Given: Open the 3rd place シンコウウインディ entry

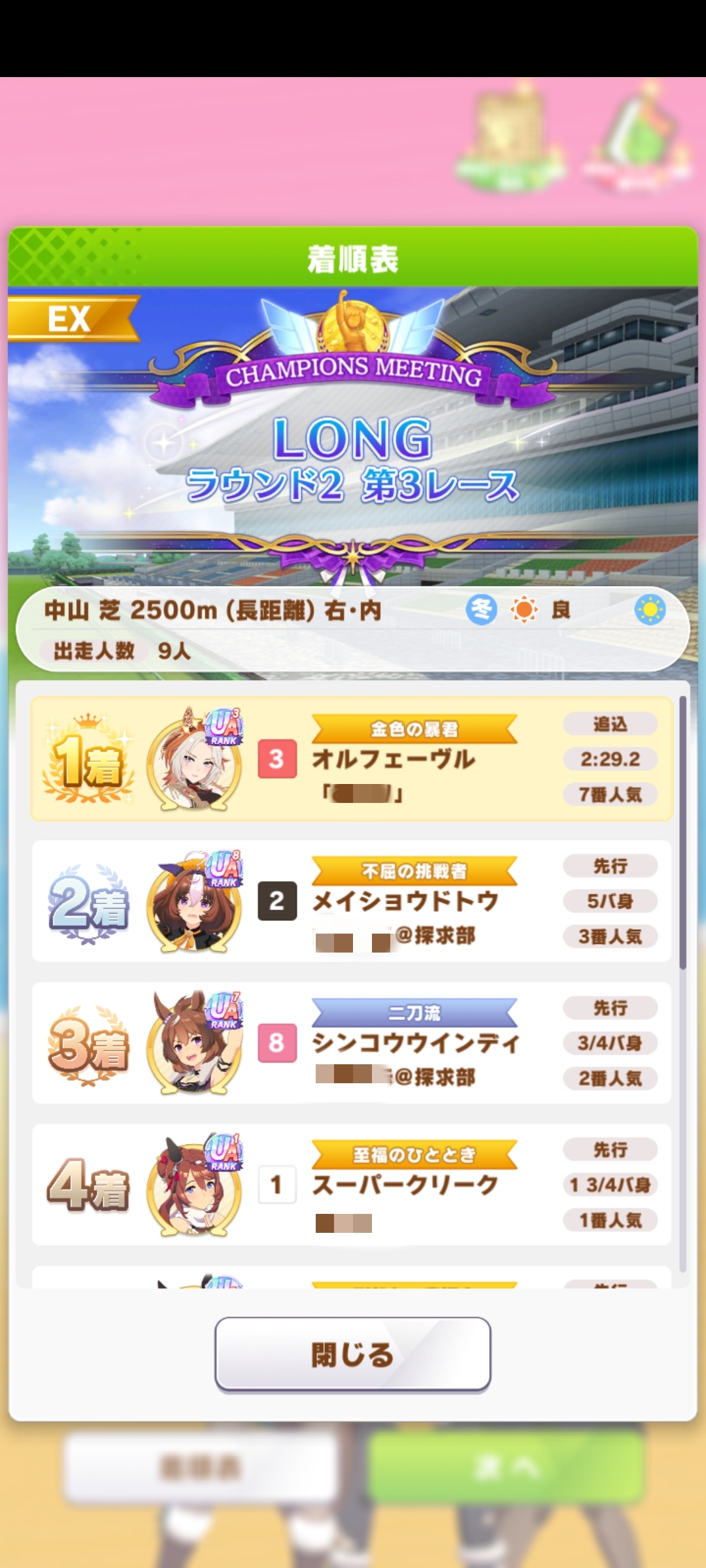Looking at the screenshot, I should (x=352, y=1043).
